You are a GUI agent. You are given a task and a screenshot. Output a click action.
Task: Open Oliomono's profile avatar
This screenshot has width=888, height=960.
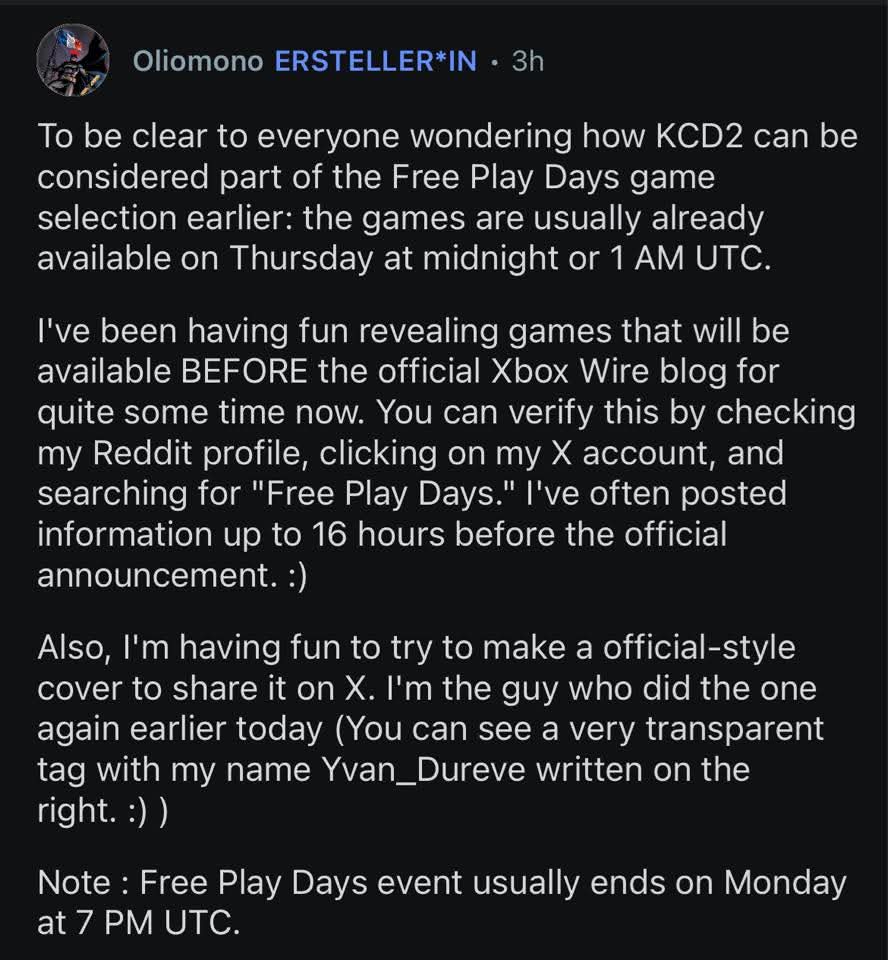click(x=72, y=60)
